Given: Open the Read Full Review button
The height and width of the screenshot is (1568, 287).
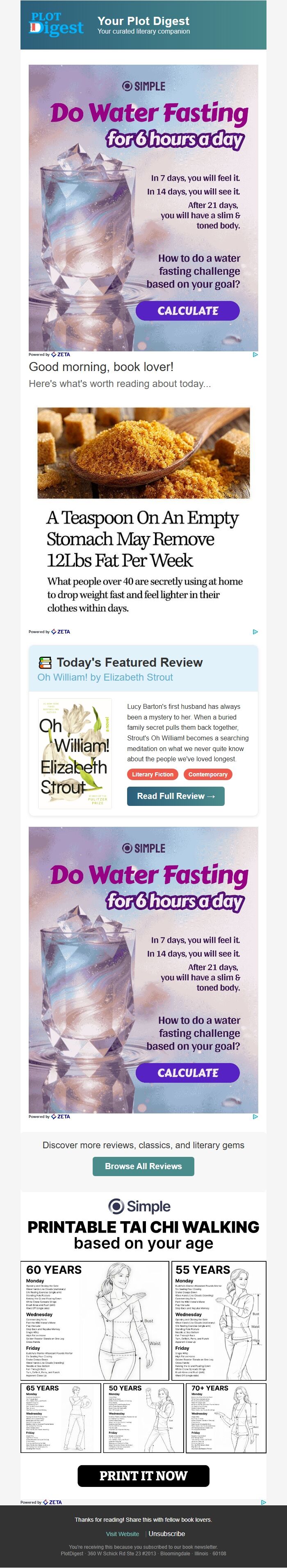Looking at the screenshot, I should [175, 796].
